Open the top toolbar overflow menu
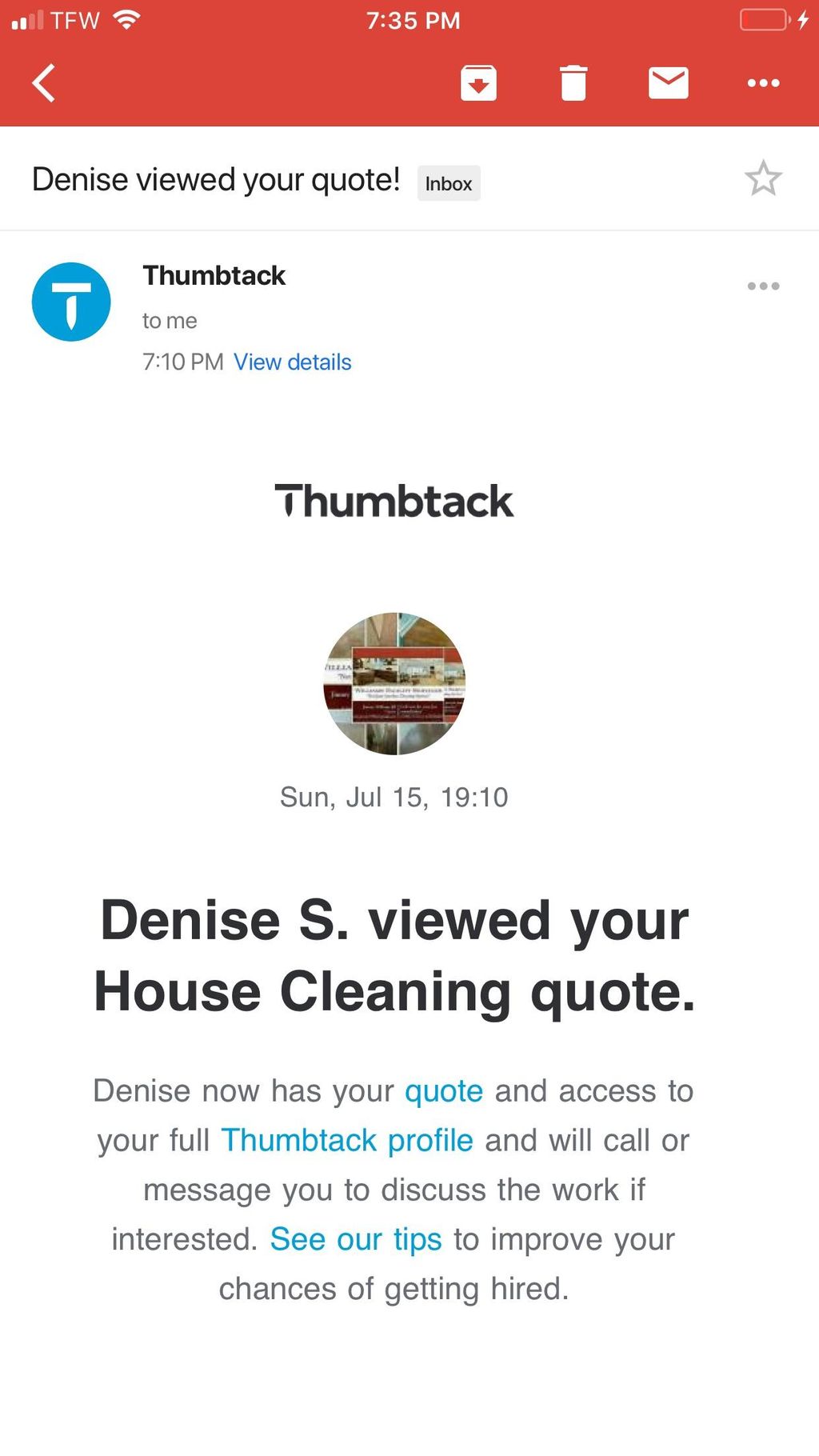819x1456 pixels. (763, 83)
